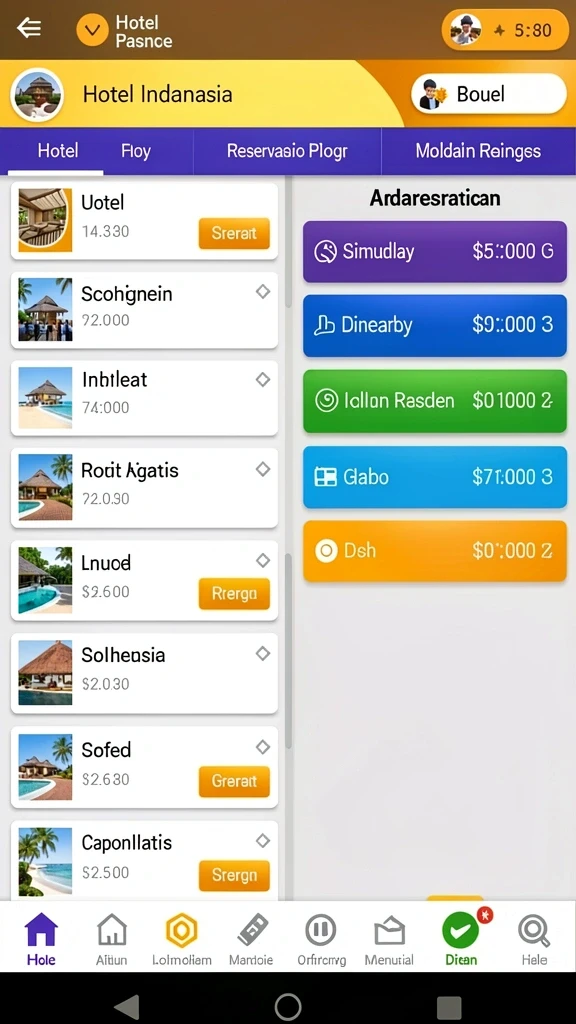Open the Scohgnein hotel card

coord(144,310)
